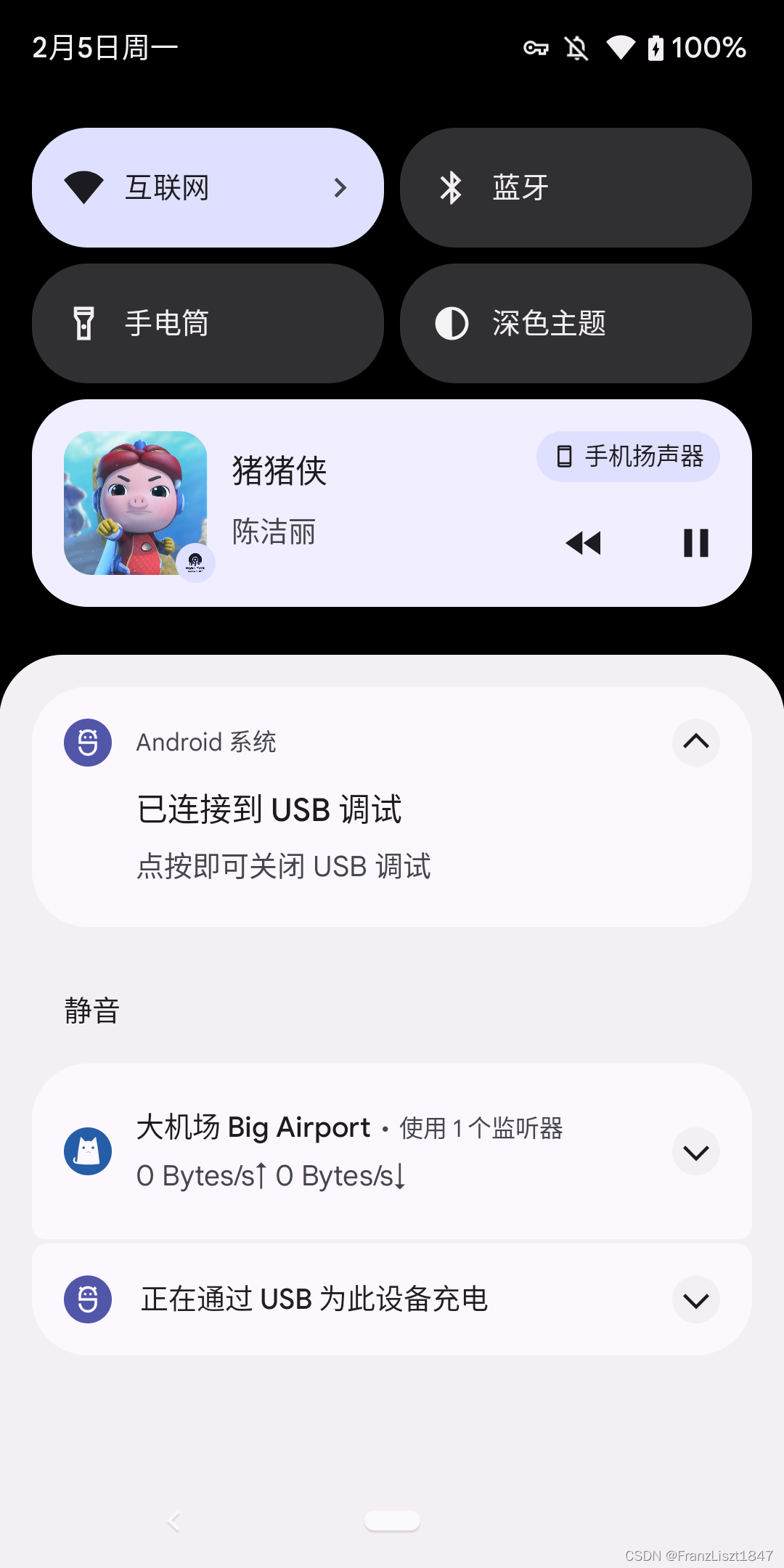This screenshot has height=1568, width=784.
Task: Tap 已连接到 USB 调试 notification
Action: coord(392,807)
